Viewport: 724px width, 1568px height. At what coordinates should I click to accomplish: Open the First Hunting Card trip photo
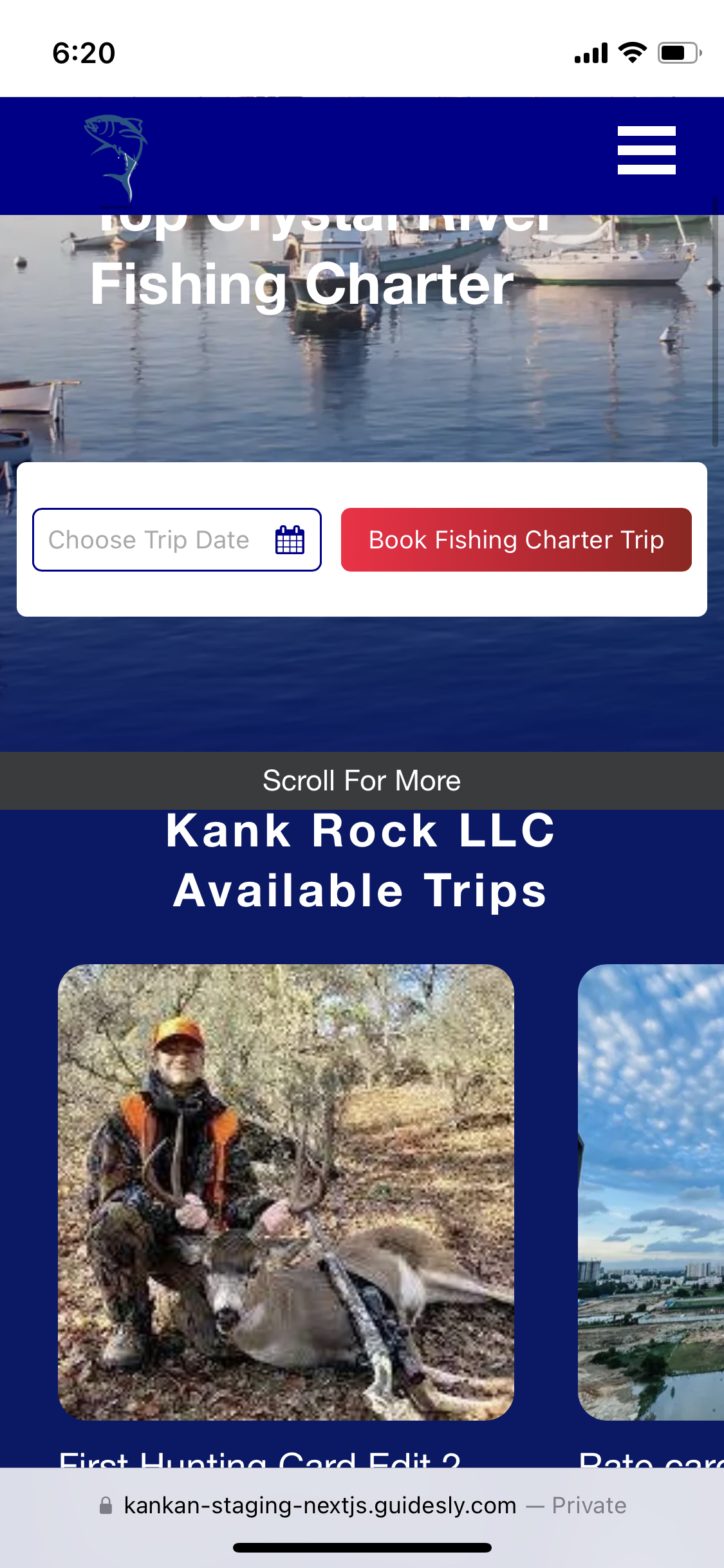[286, 1192]
